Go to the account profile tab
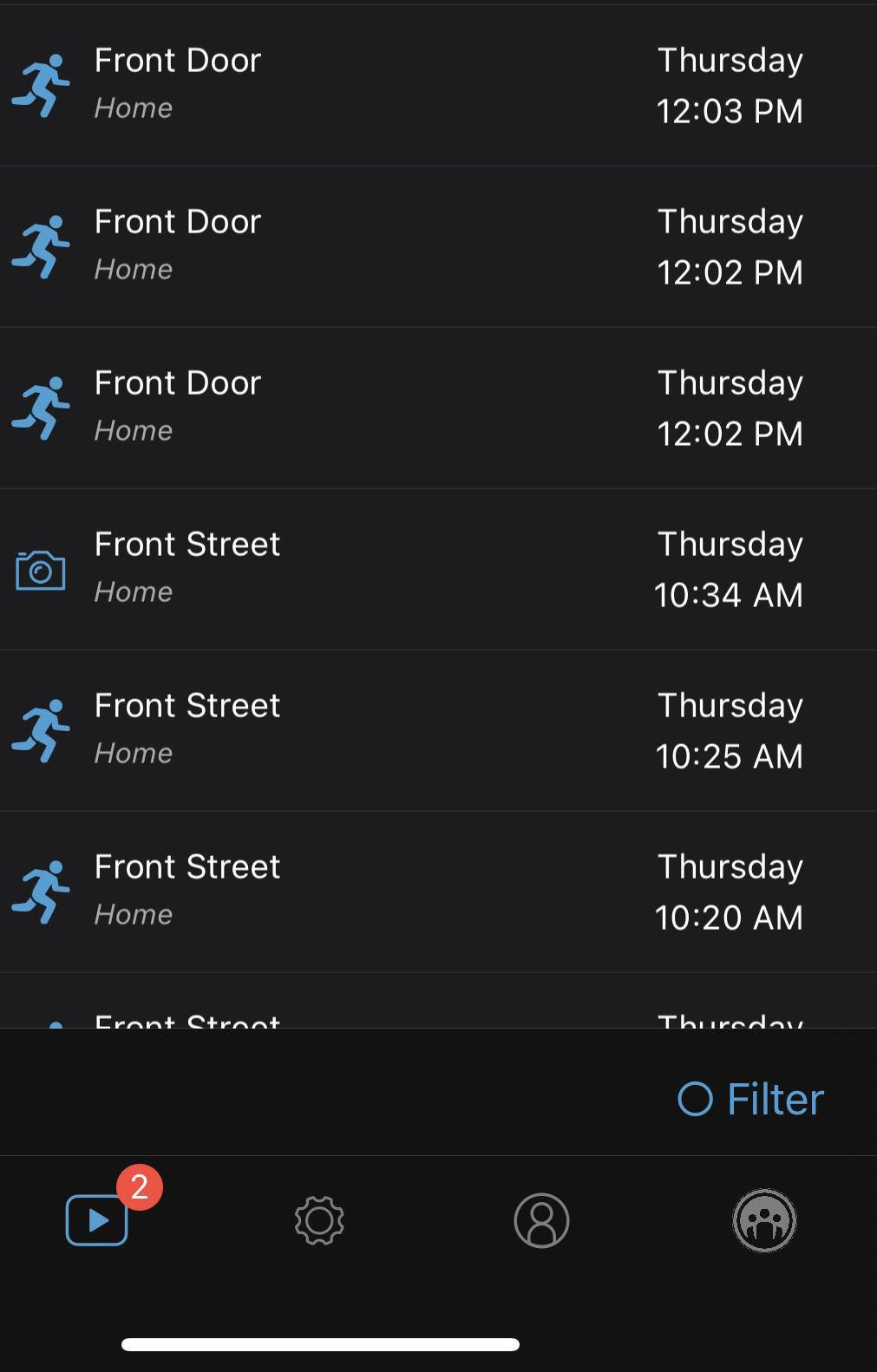 click(541, 1220)
